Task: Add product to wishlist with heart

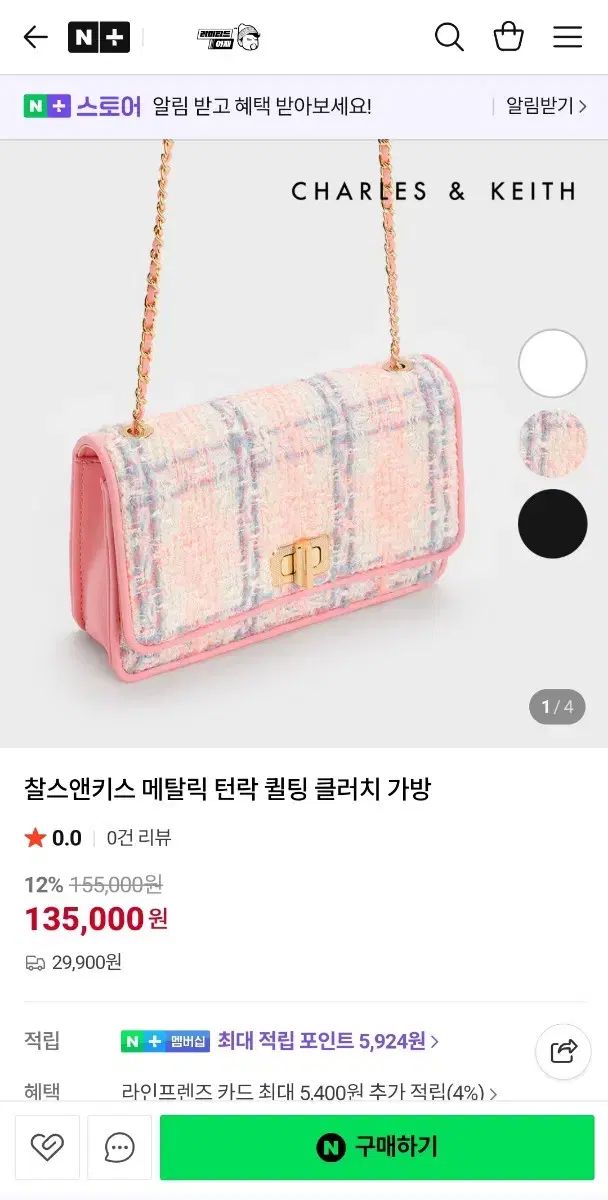Action: (x=47, y=1148)
